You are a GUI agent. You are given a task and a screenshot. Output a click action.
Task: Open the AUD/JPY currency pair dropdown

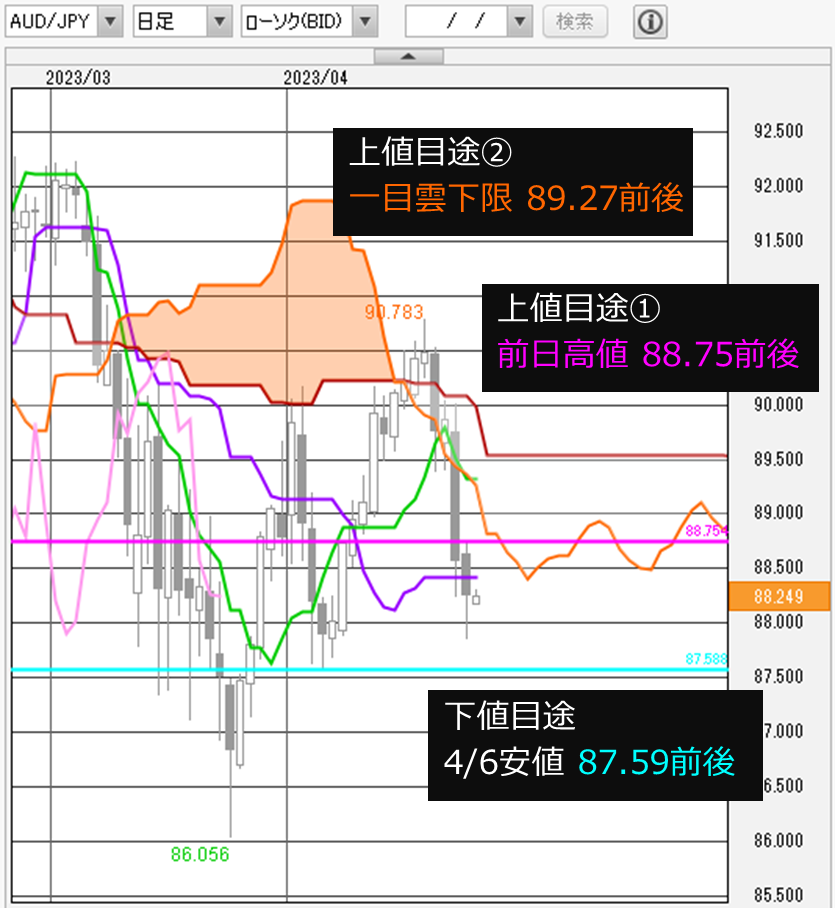click(110, 21)
